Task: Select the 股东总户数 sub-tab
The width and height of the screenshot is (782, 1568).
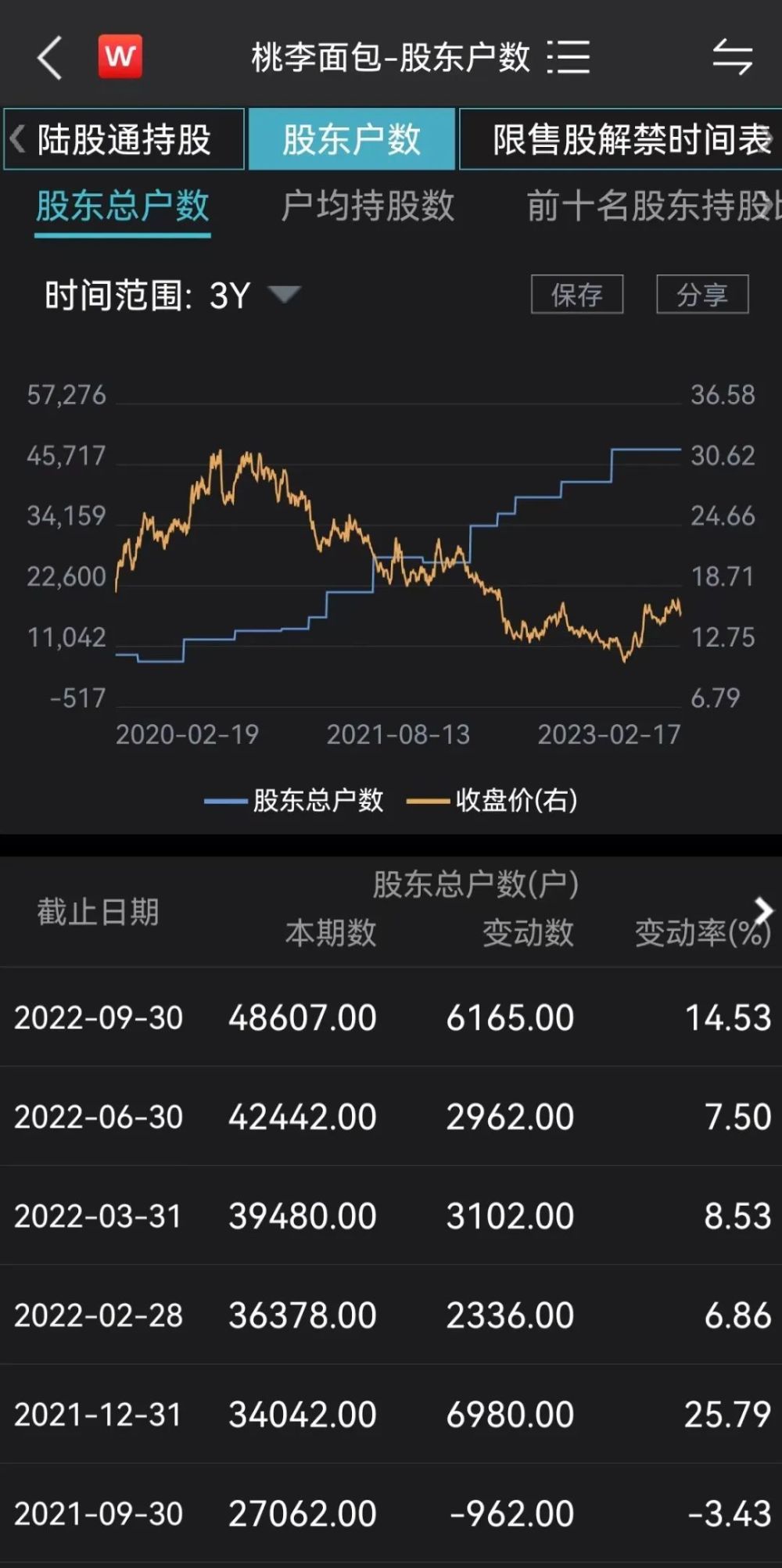Action: (x=123, y=206)
